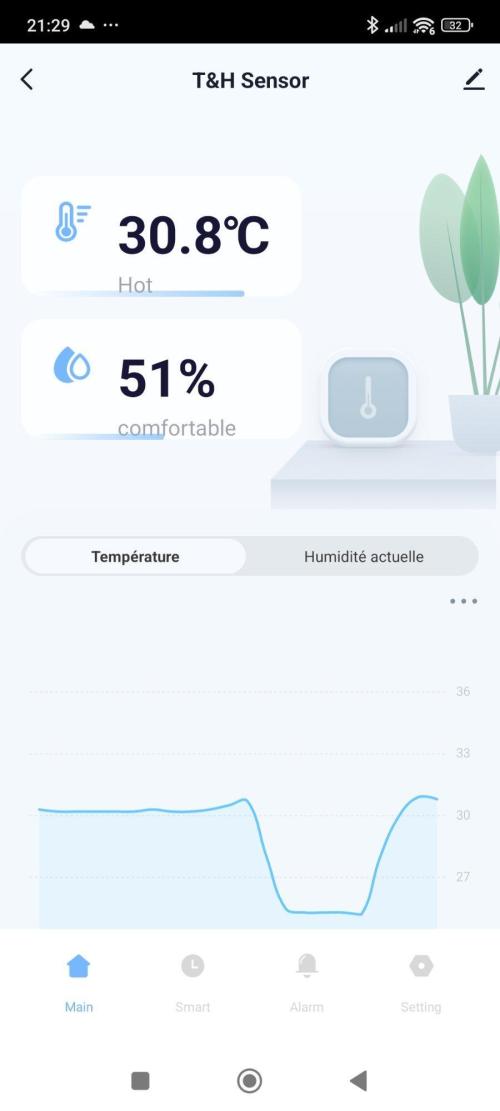
Task: Select the Main tab
Action: pyautogui.click(x=79, y=982)
